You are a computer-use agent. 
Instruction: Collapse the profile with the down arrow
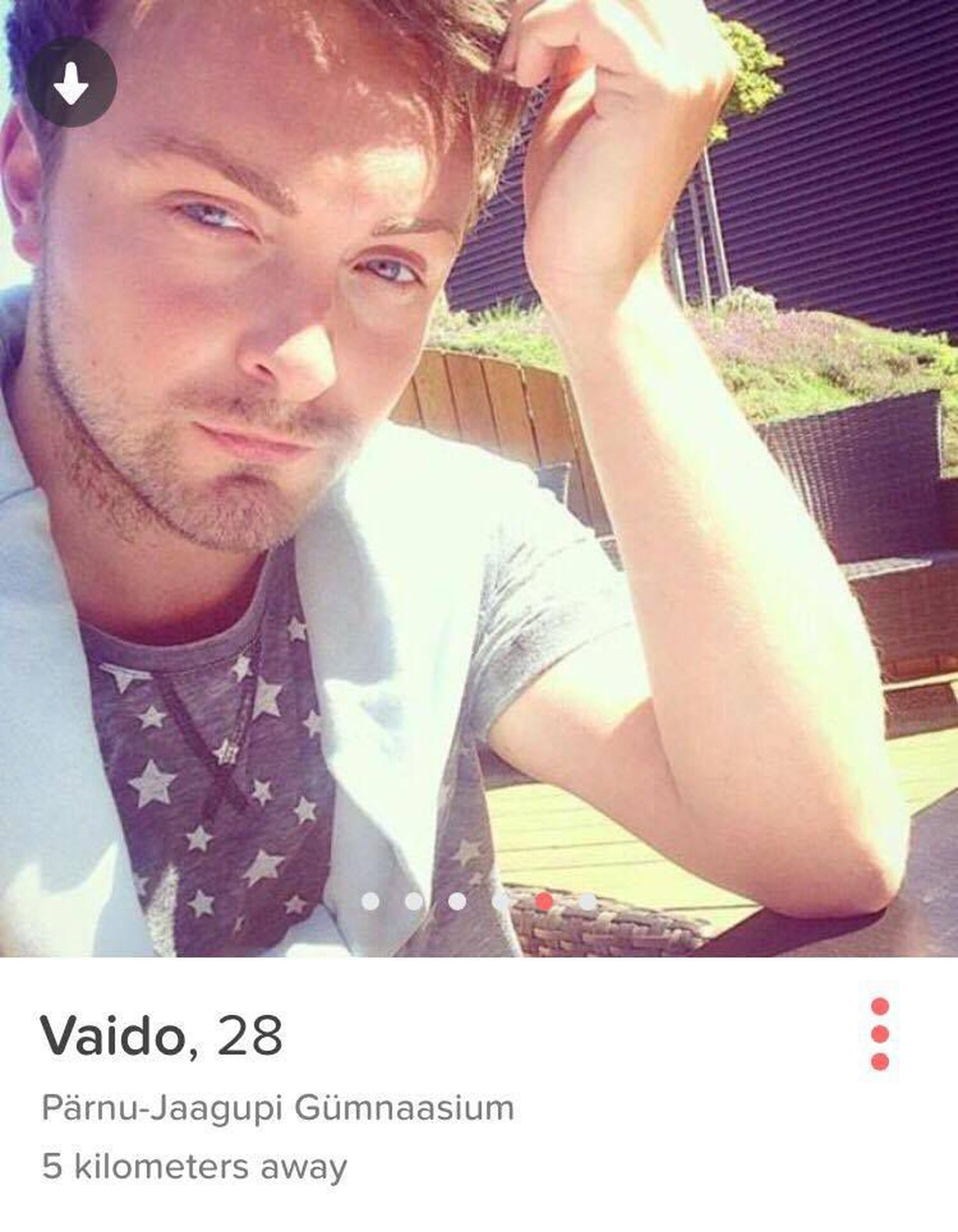tap(71, 82)
